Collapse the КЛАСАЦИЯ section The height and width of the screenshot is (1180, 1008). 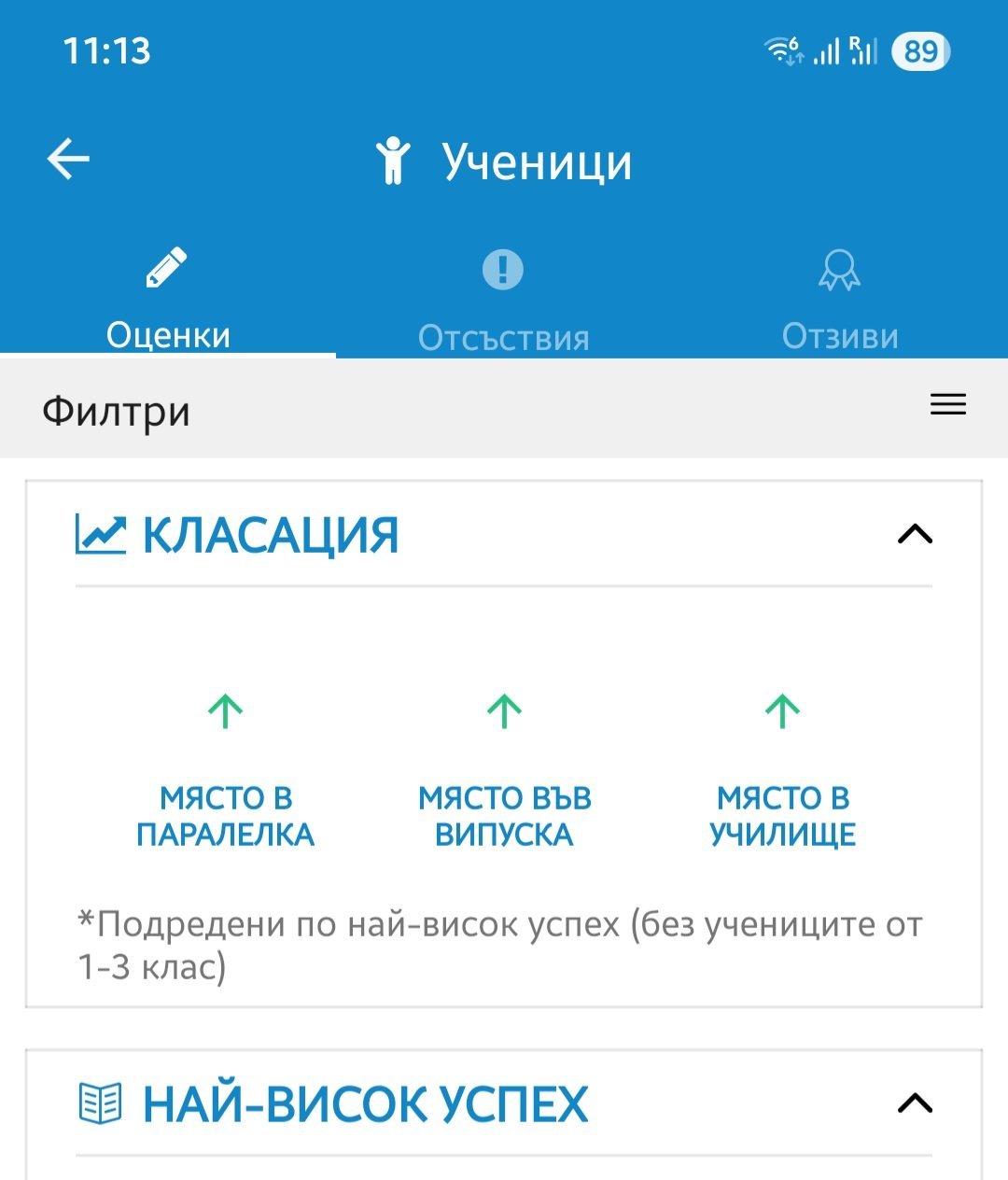coord(914,535)
